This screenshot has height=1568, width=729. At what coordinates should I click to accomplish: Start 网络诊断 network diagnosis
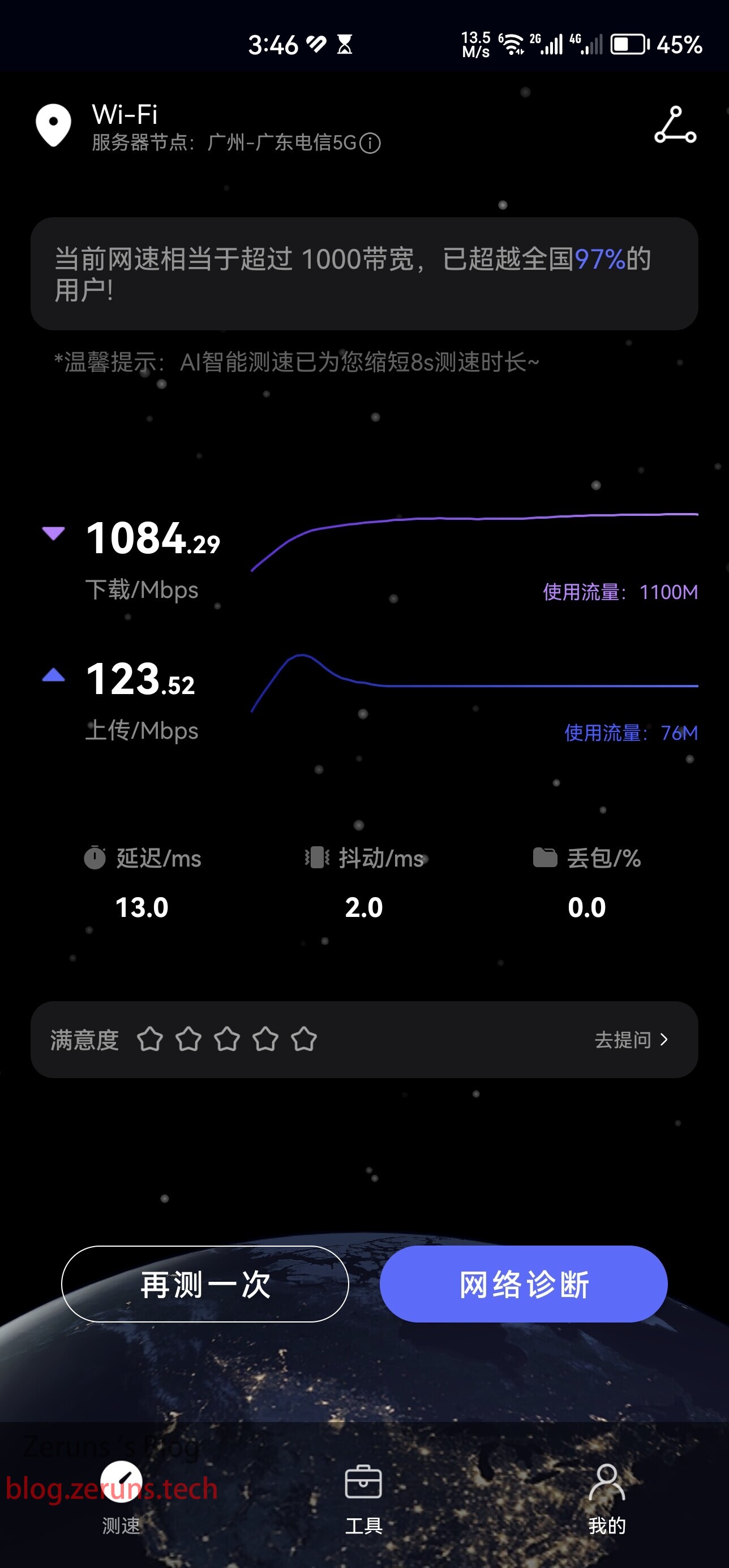tap(523, 1283)
